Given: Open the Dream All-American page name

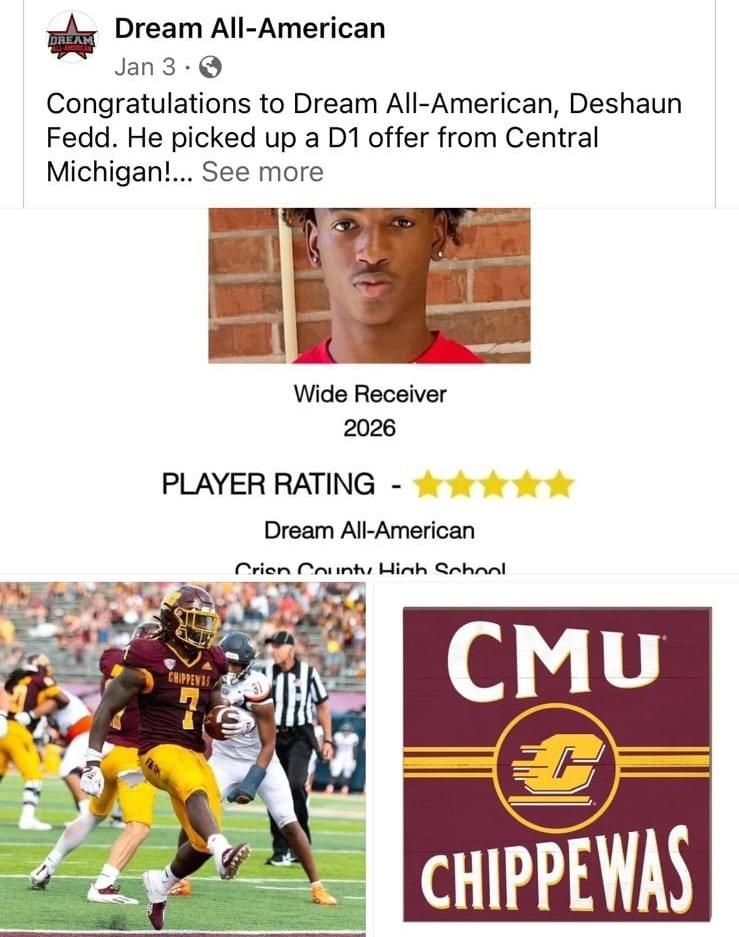Looking at the screenshot, I should (x=249, y=28).
